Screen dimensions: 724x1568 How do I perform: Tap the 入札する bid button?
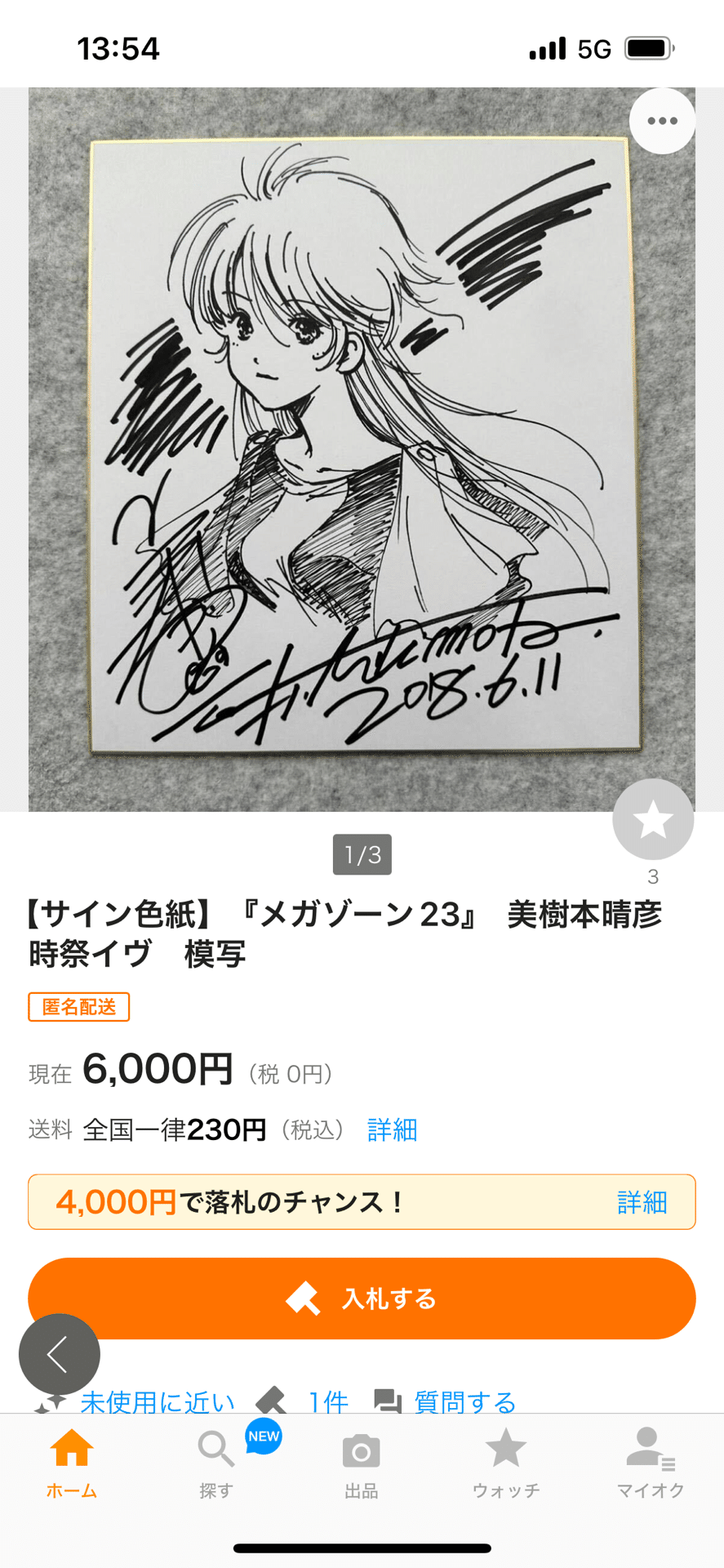(x=362, y=1298)
